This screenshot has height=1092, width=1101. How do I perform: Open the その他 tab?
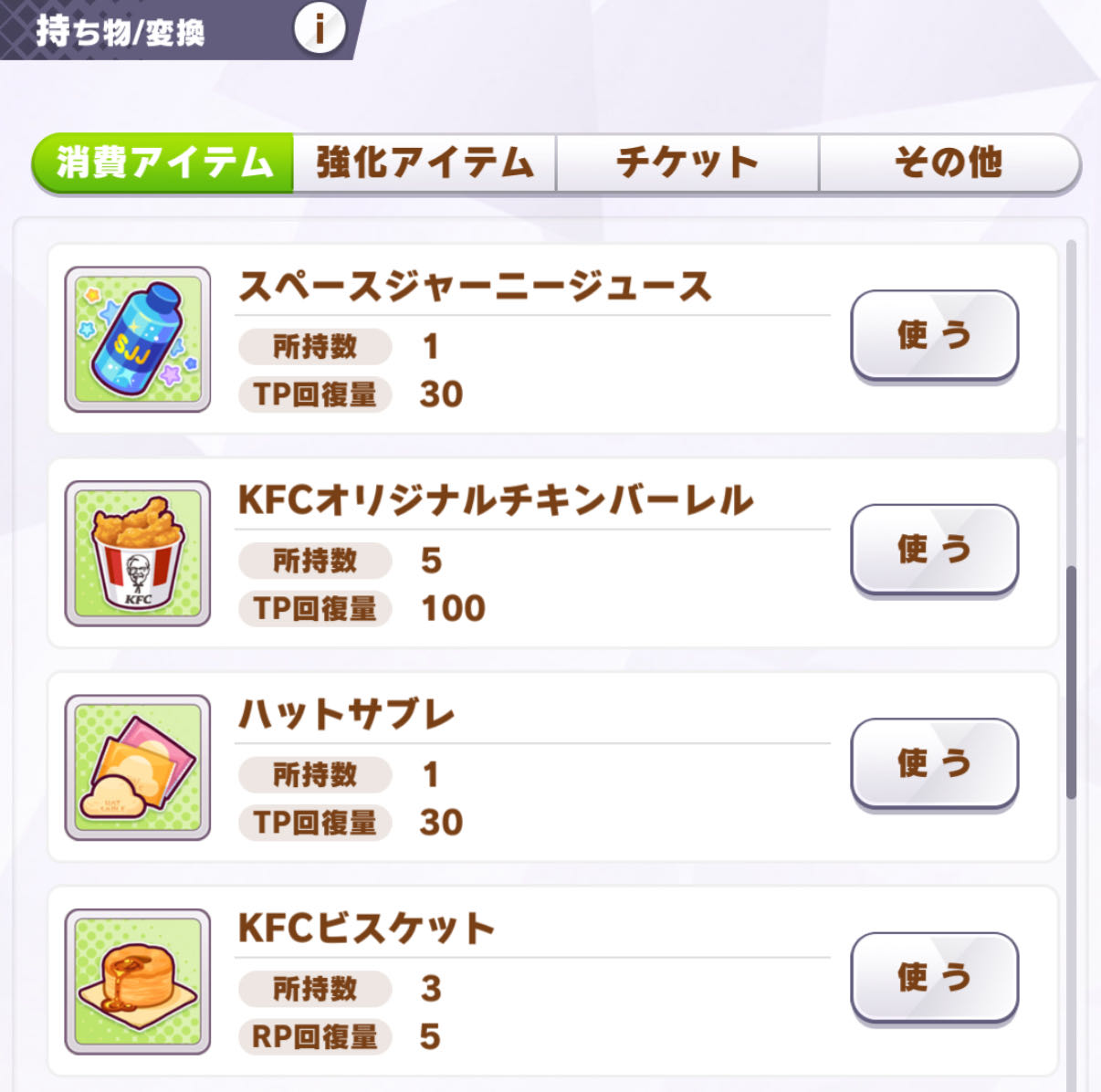949,163
